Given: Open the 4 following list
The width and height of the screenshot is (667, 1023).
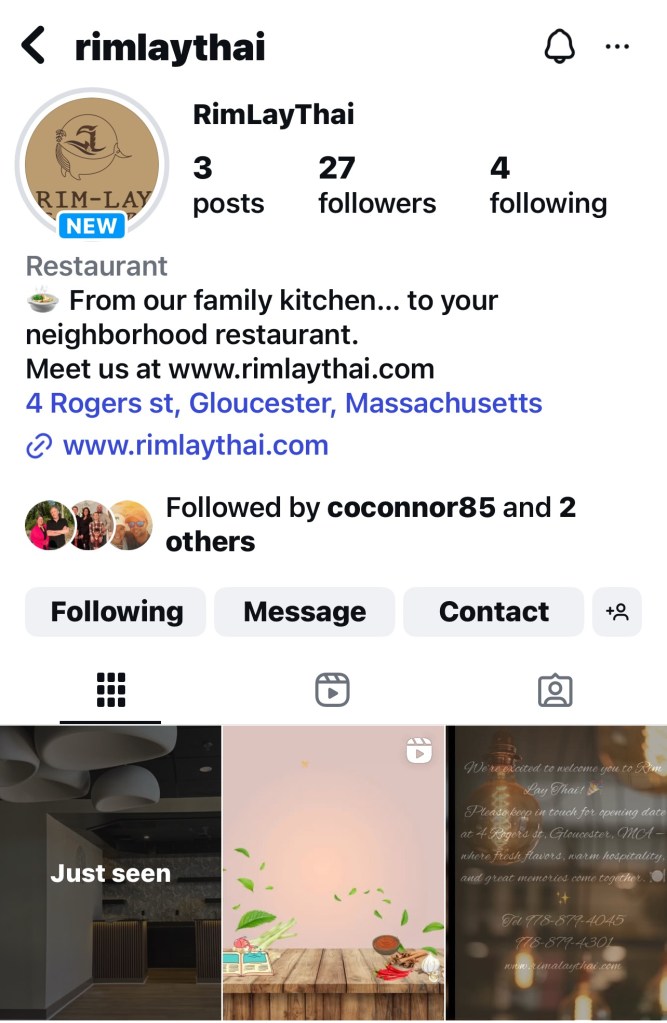Looking at the screenshot, I should tap(547, 186).
